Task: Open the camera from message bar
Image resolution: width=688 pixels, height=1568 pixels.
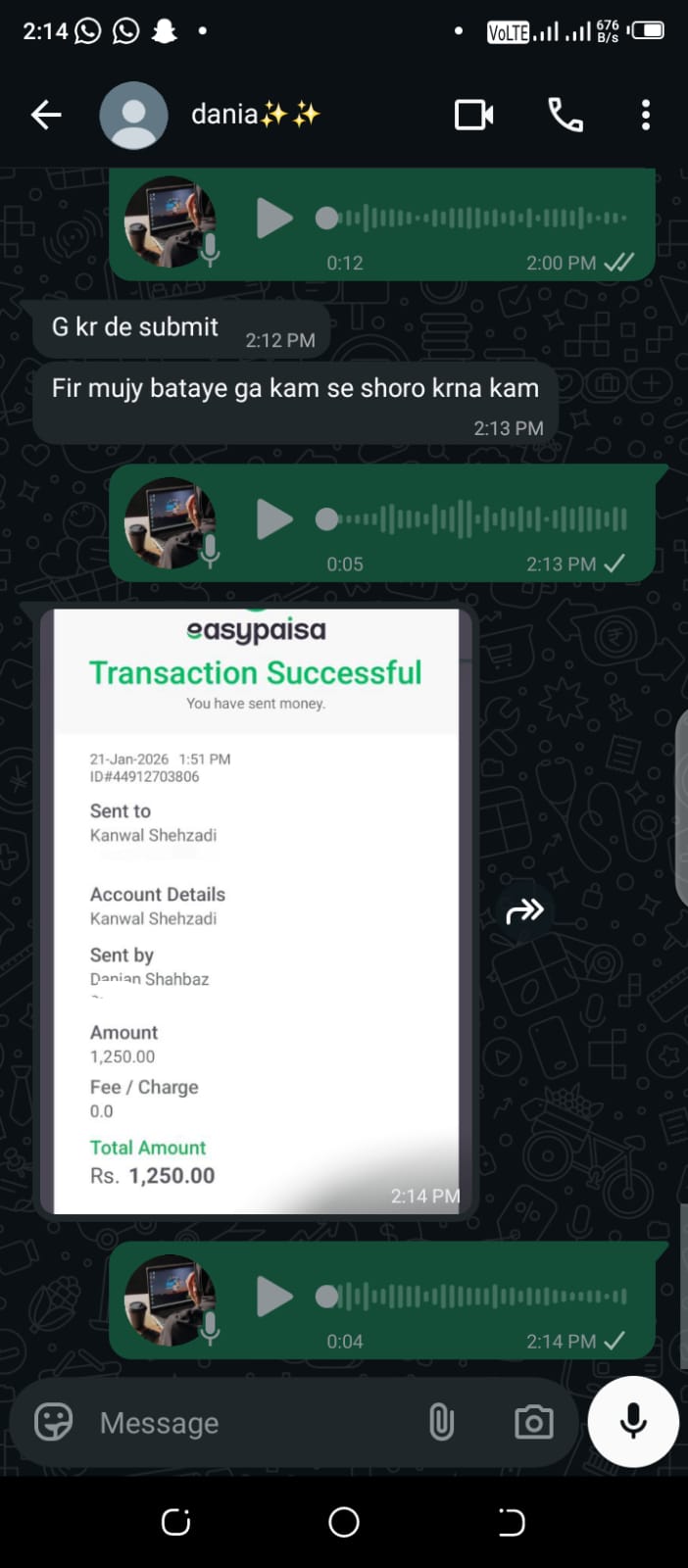Action: click(x=533, y=1422)
